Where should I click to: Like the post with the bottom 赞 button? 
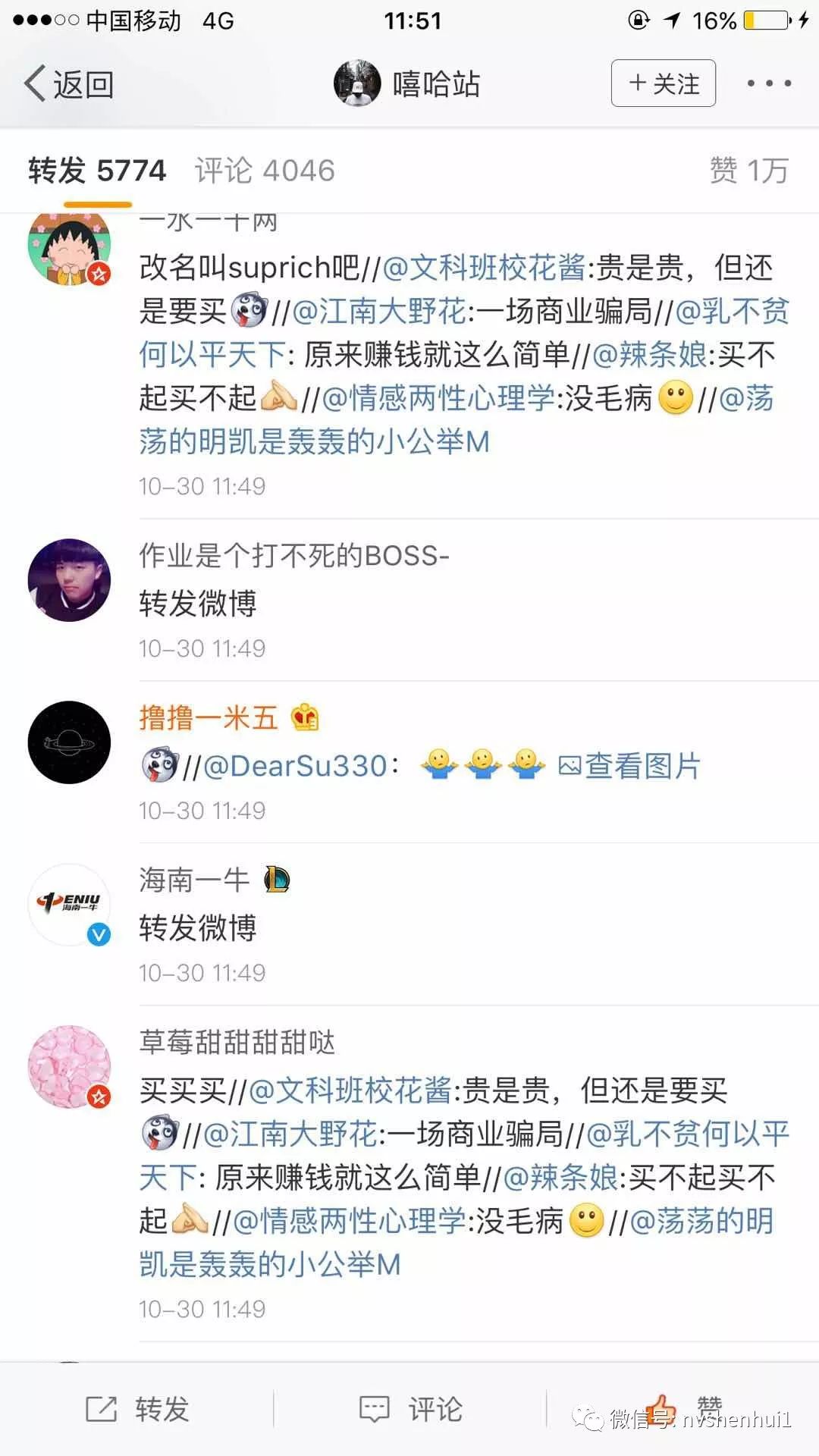tap(682, 1407)
